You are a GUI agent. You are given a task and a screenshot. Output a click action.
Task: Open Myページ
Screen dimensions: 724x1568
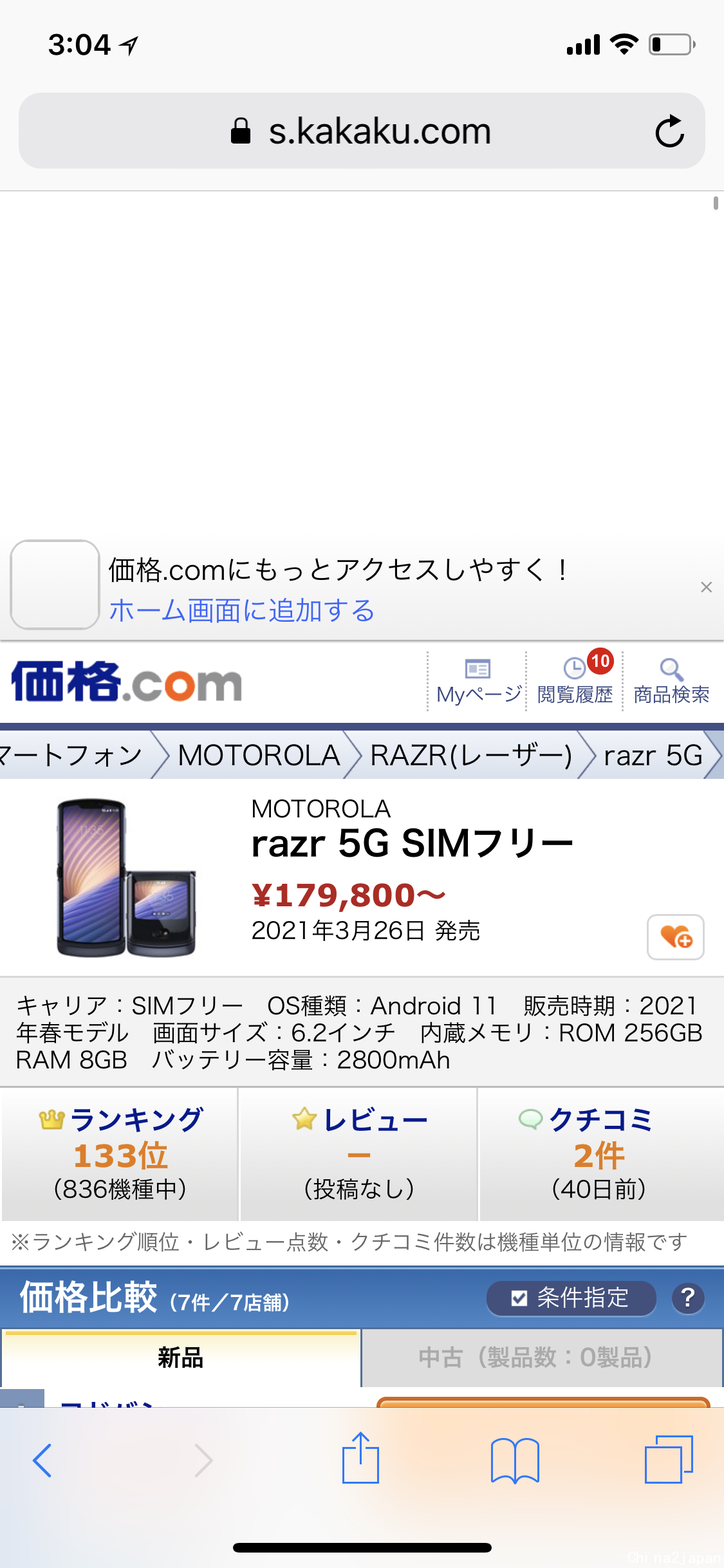click(x=478, y=682)
